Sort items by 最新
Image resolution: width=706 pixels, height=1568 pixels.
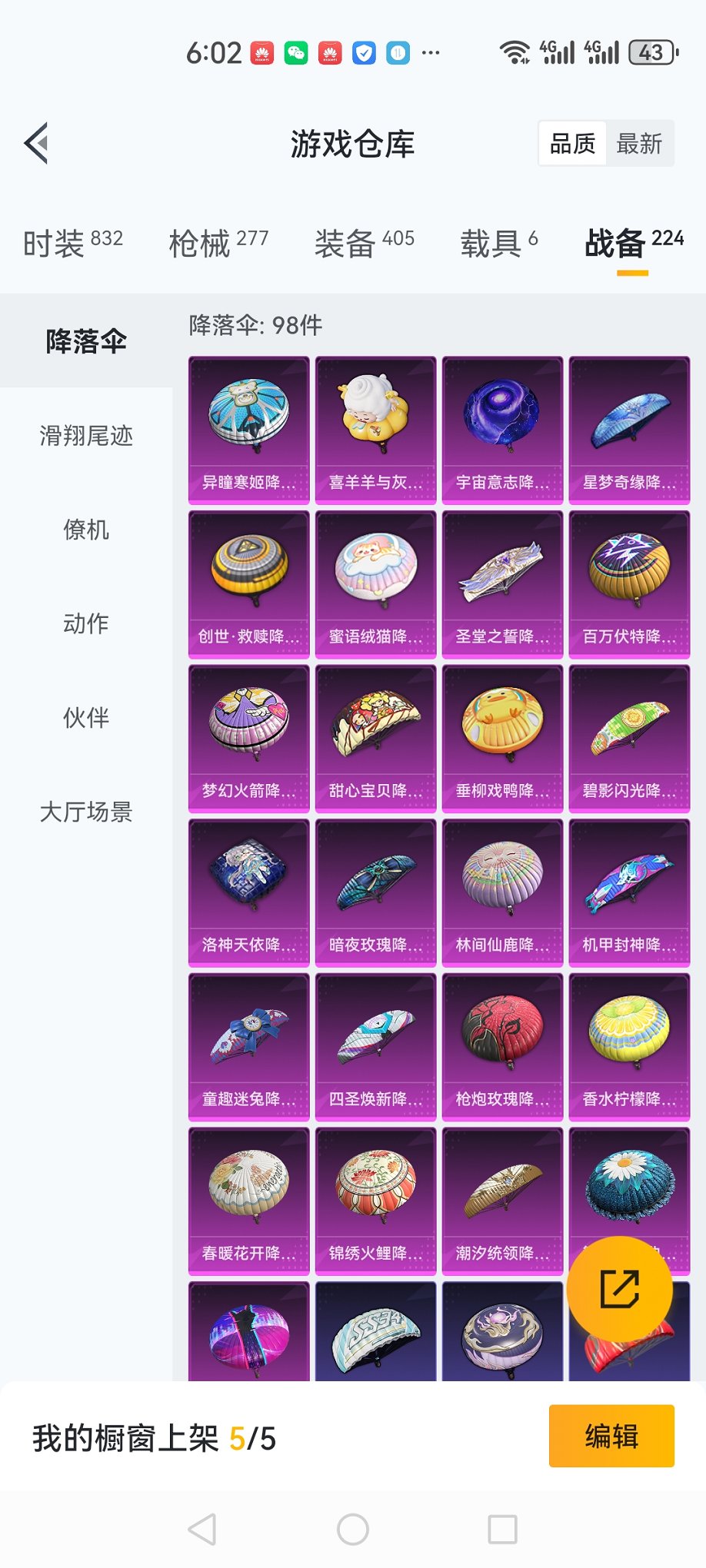pyautogui.click(x=638, y=144)
